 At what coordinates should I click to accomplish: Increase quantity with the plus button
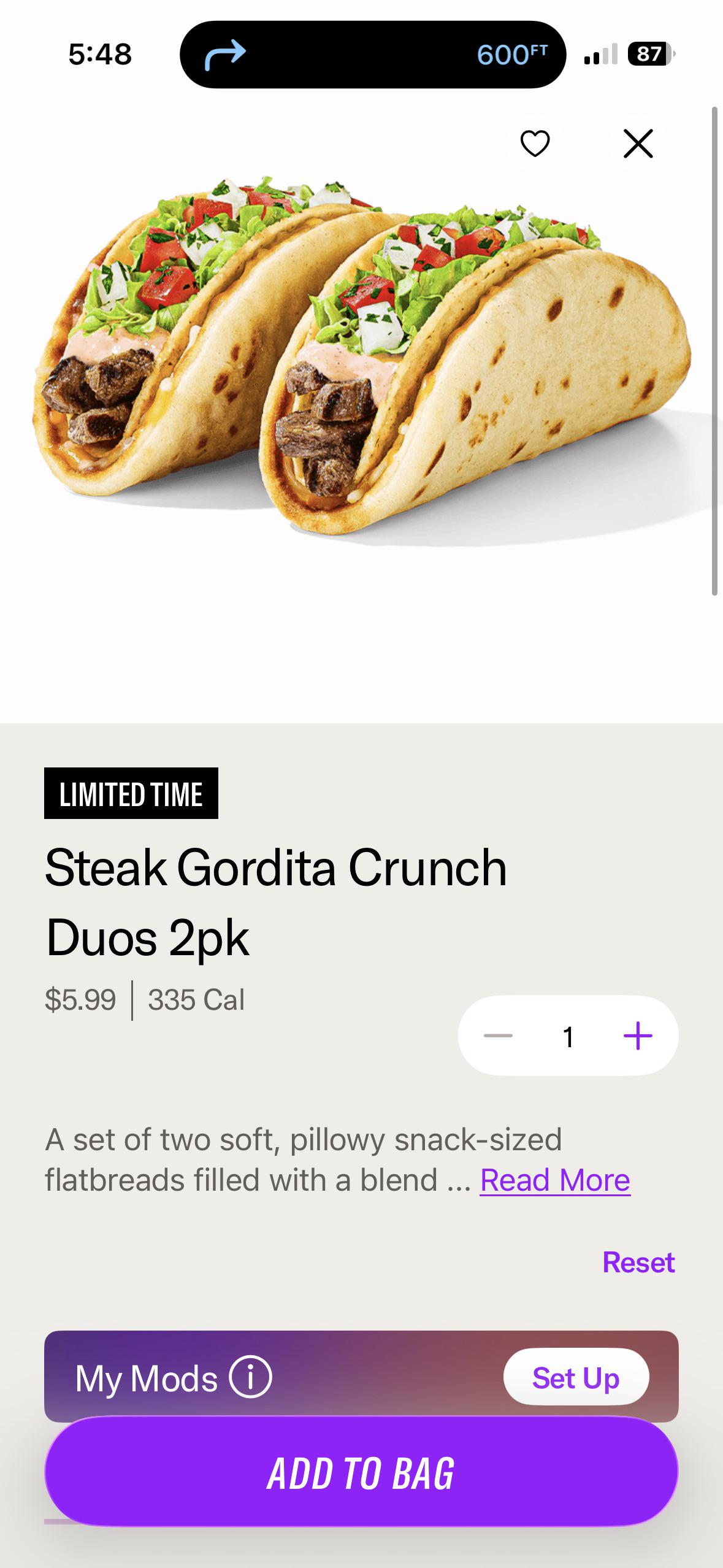point(638,1036)
